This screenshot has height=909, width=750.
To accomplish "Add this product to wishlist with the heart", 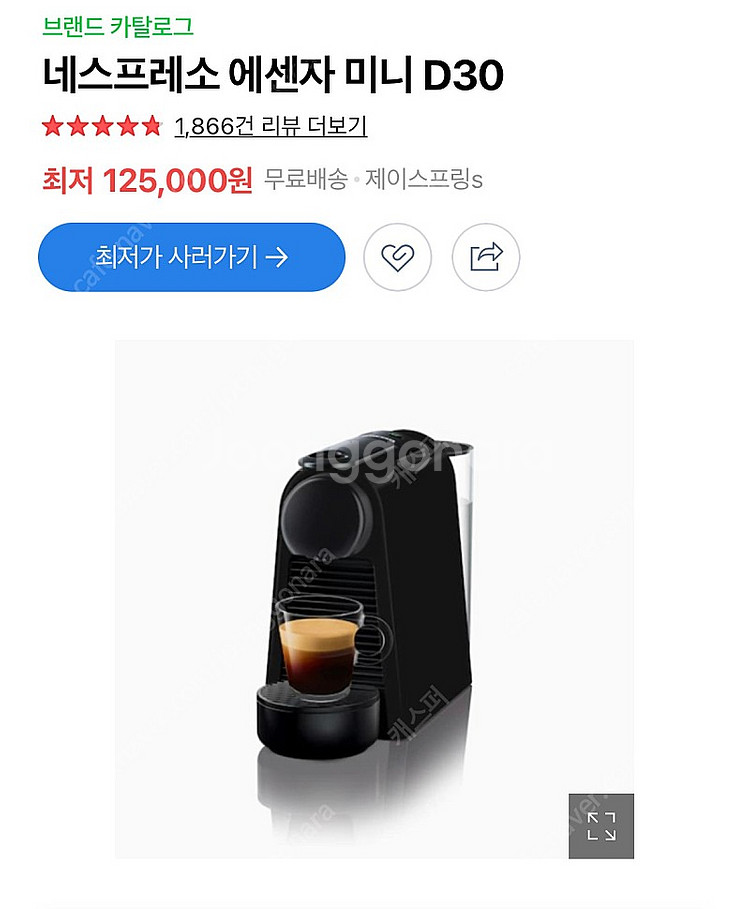I will coord(397,257).
